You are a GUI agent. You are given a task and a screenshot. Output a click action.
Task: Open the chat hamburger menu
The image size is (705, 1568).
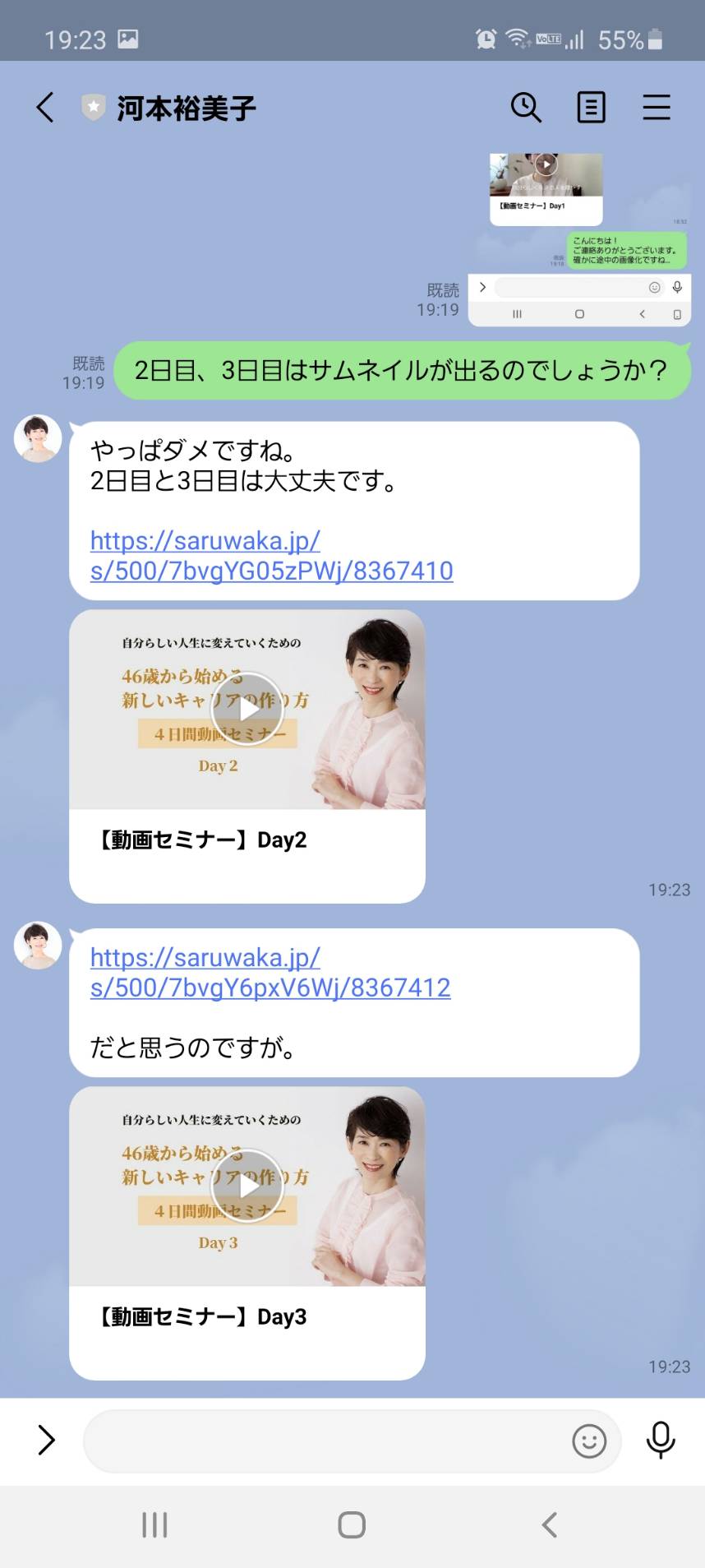tap(657, 108)
